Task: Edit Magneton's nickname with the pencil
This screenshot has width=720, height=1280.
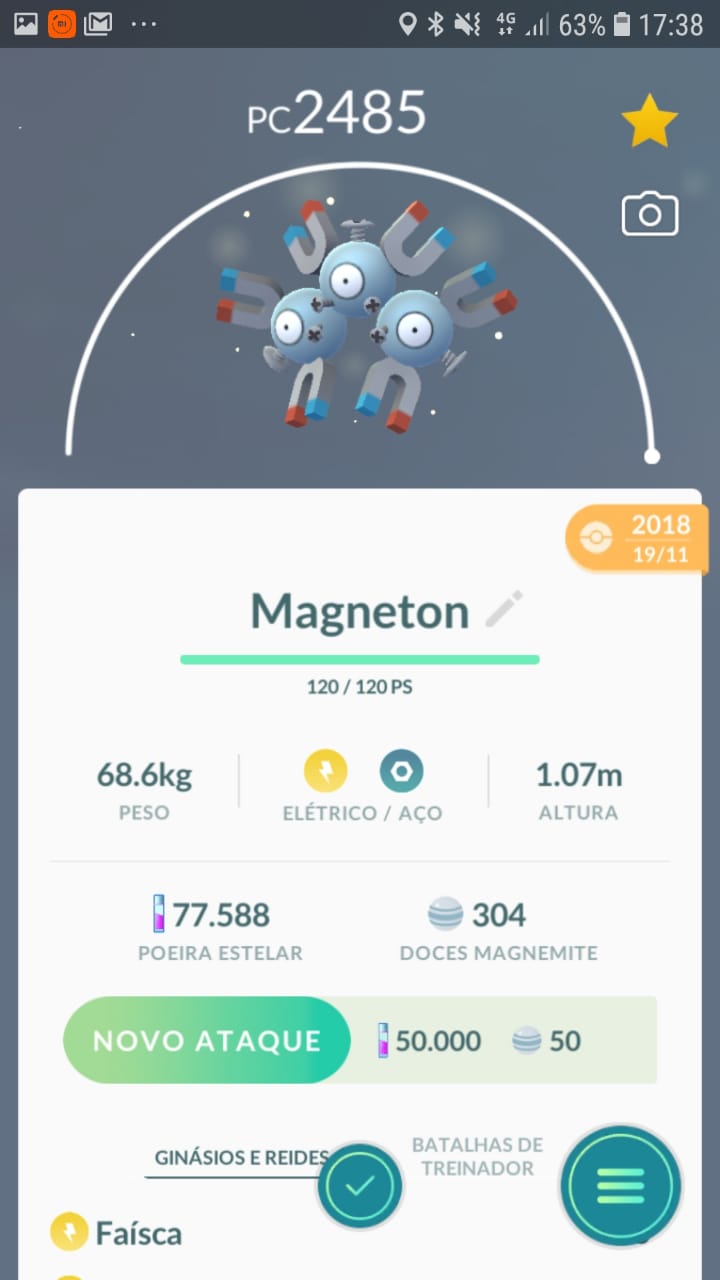Action: (x=504, y=609)
